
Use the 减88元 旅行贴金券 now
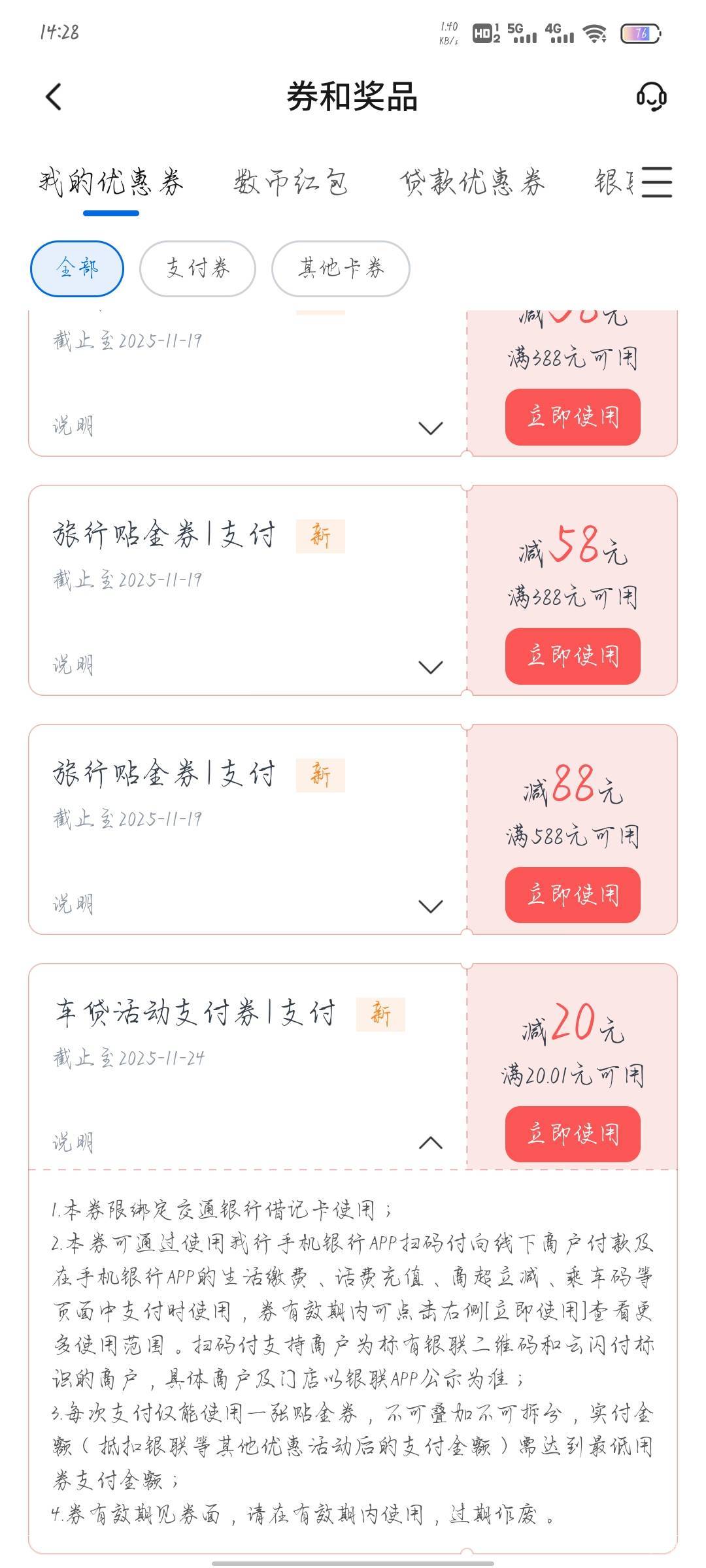[x=572, y=895]
